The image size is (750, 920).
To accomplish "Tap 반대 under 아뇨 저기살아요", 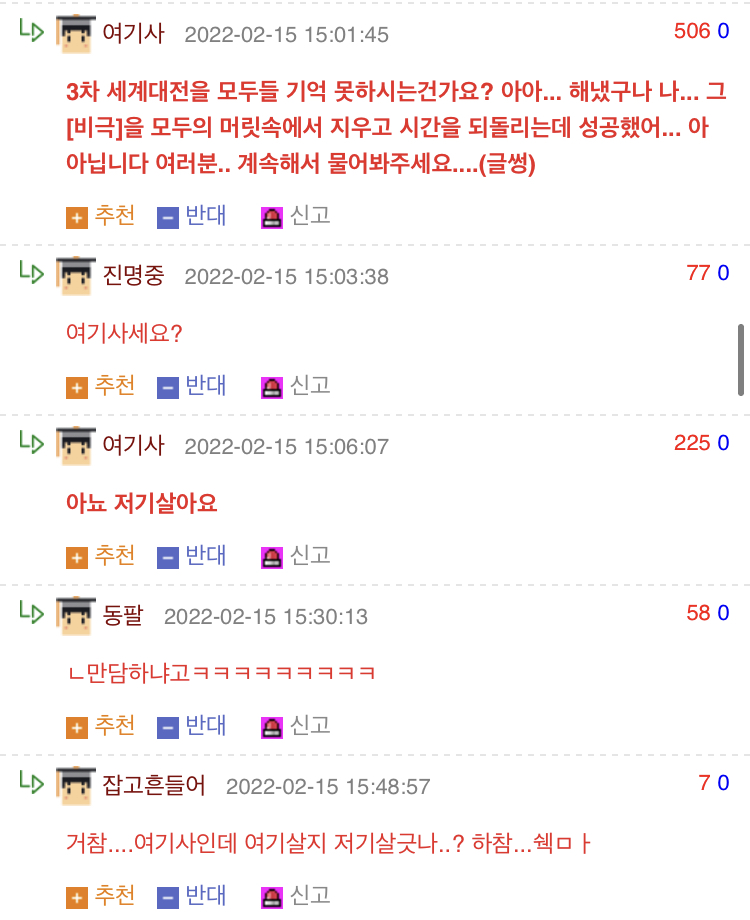I will click(x=191, y=556).
